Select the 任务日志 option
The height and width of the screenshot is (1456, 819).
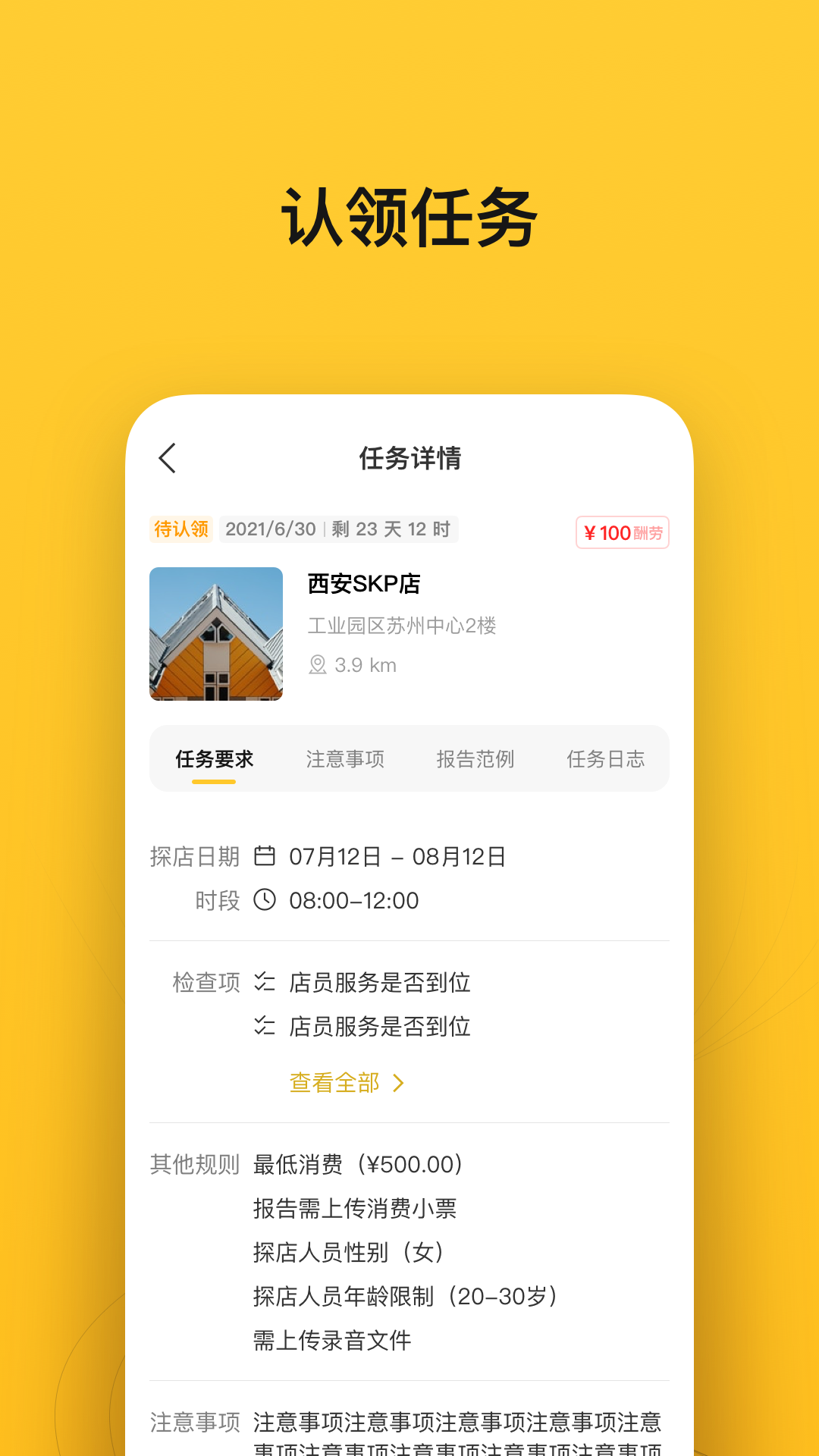pos(607,758)
